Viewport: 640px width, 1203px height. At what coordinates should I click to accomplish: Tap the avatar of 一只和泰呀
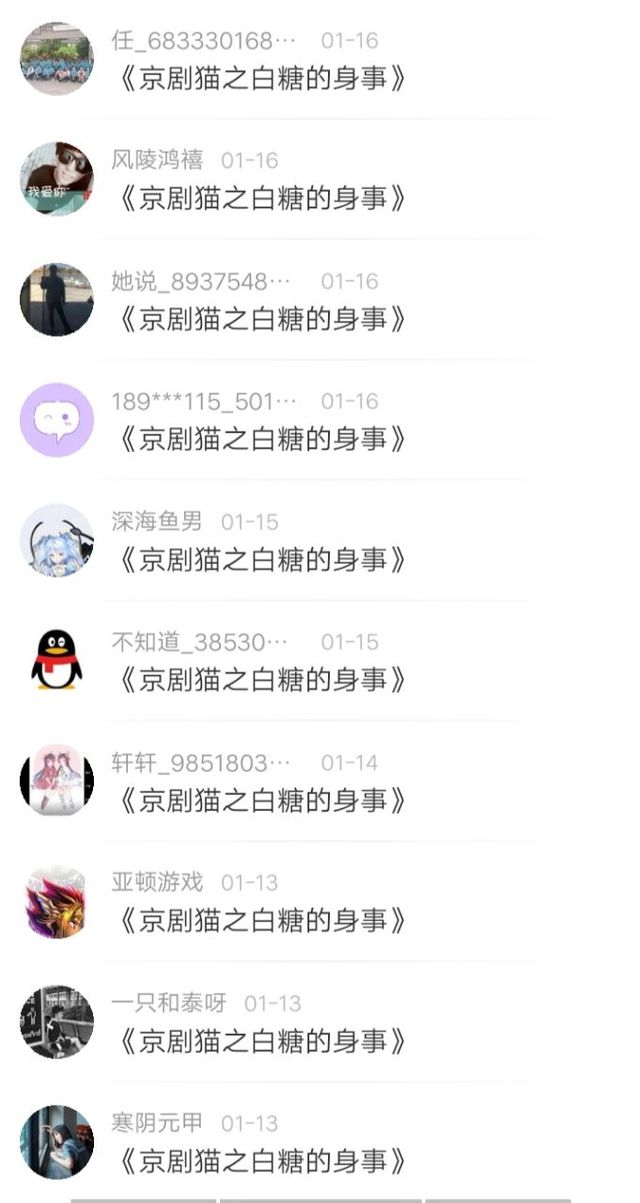point(57,1022)
